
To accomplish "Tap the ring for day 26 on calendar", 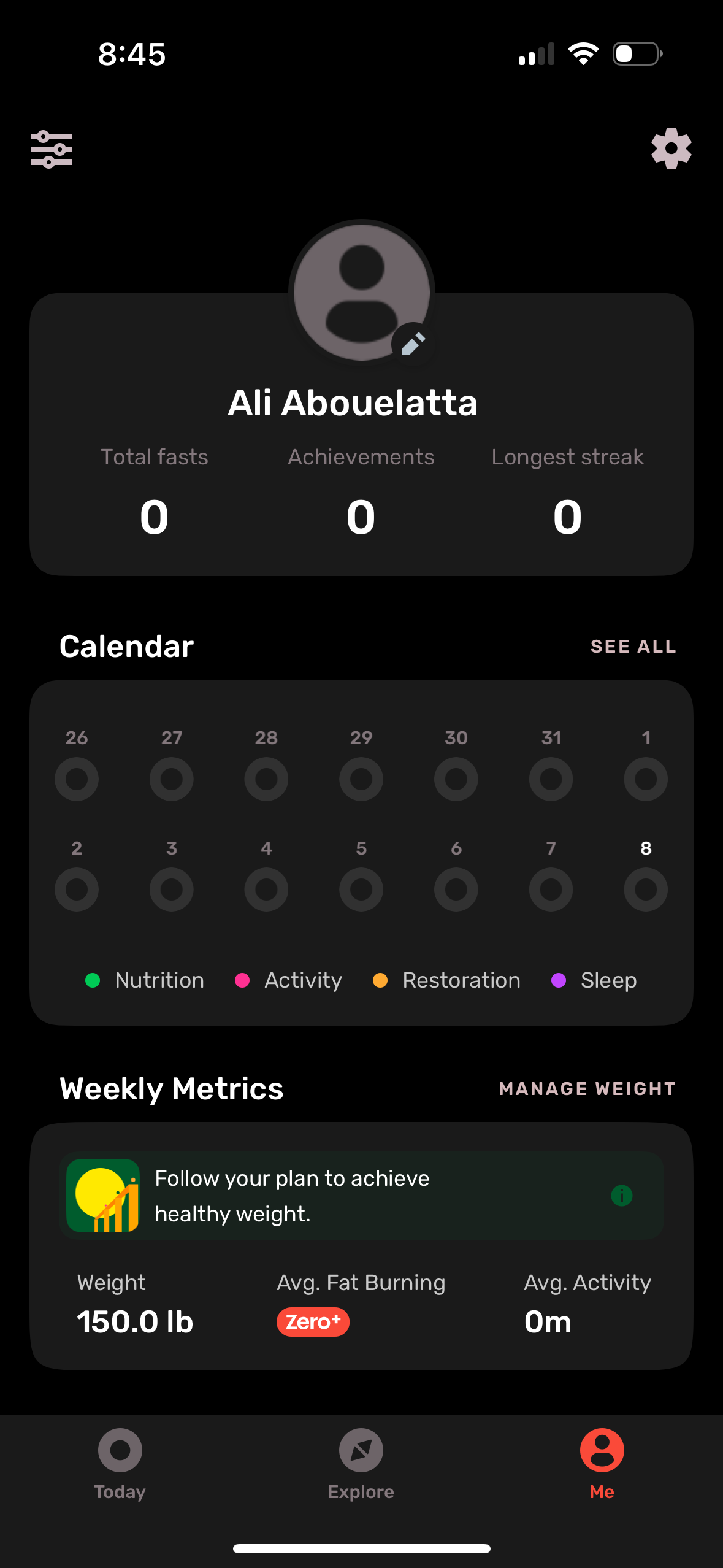I will click(x=76, y=778).
